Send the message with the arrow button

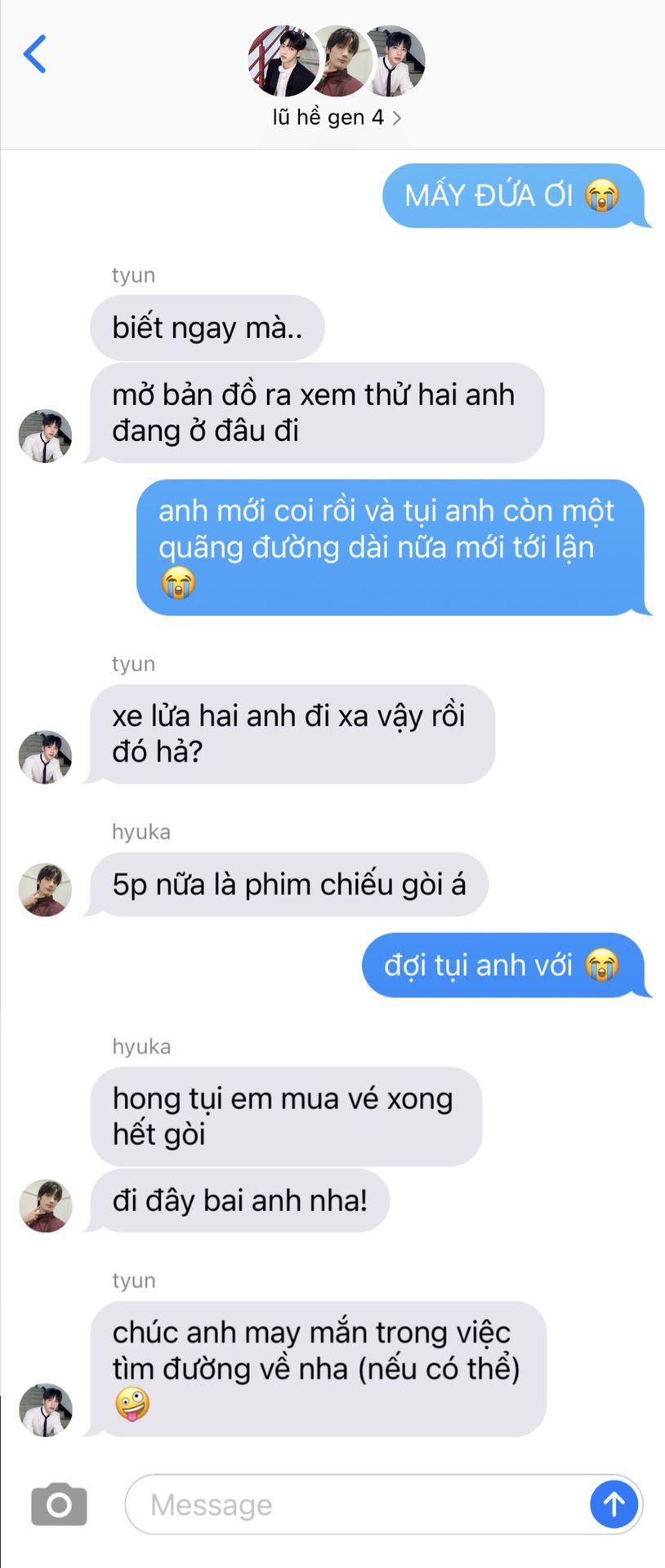pos(614,1504)
